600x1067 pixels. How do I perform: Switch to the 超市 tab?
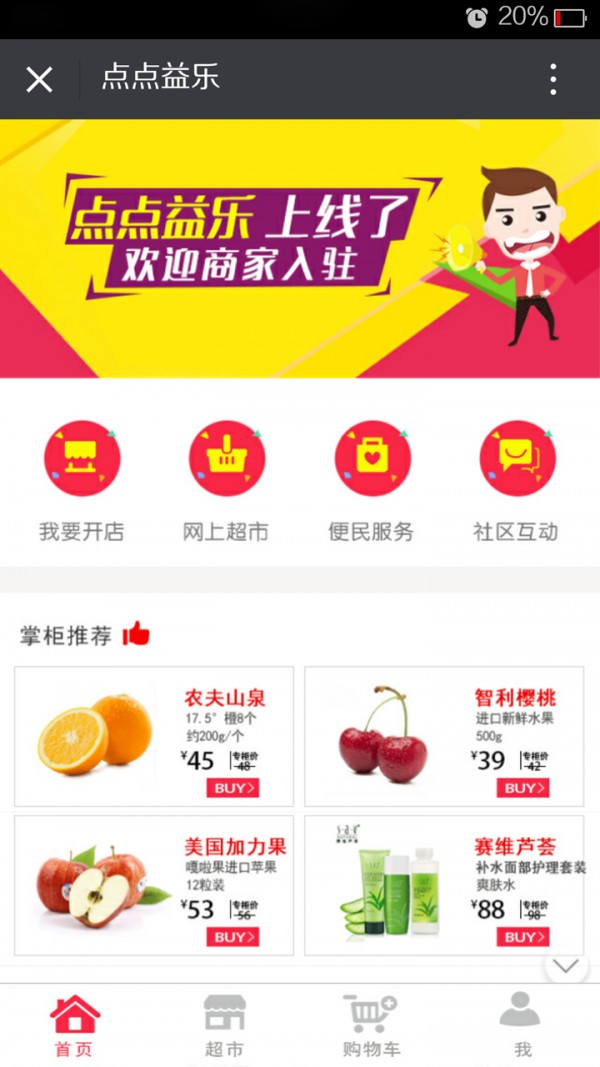[224, 1025]
